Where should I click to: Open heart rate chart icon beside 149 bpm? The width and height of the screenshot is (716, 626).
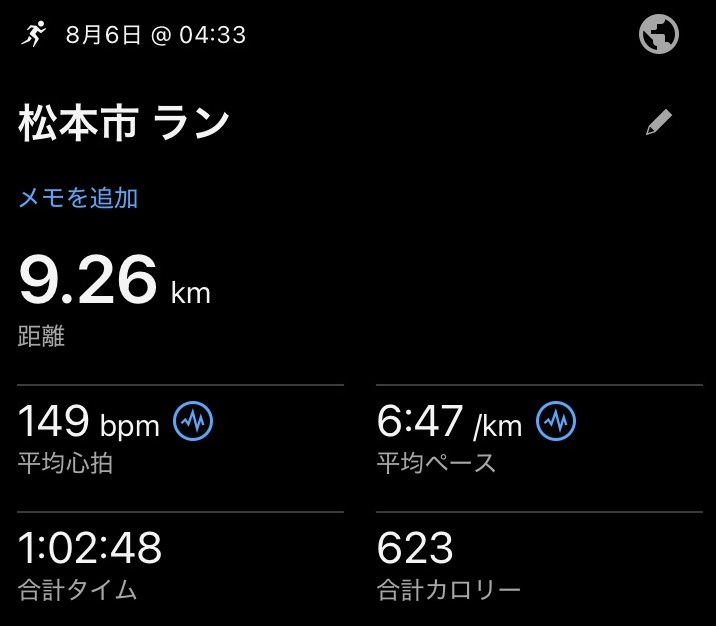[x=193, y=423]
